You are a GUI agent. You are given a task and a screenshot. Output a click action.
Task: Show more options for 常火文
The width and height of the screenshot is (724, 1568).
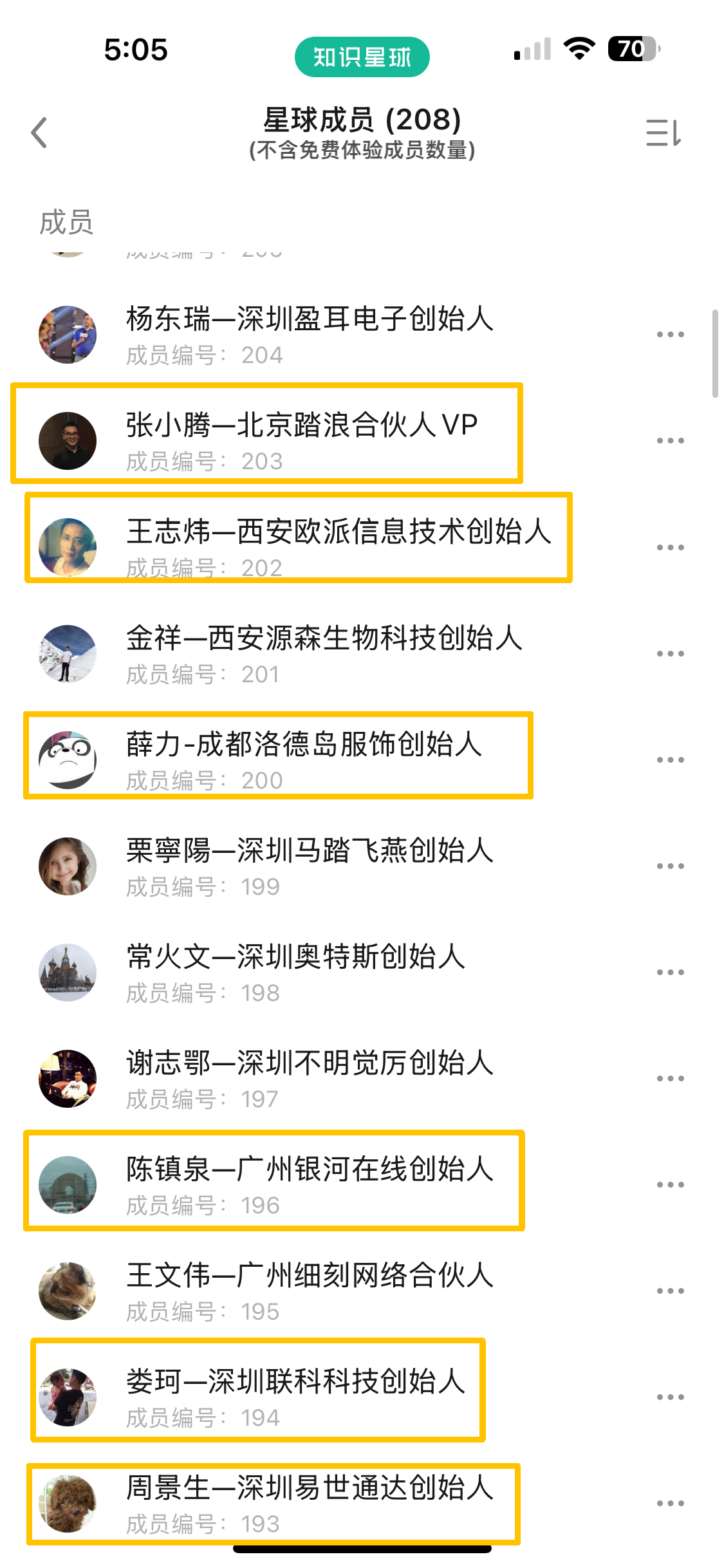point(670,973)
